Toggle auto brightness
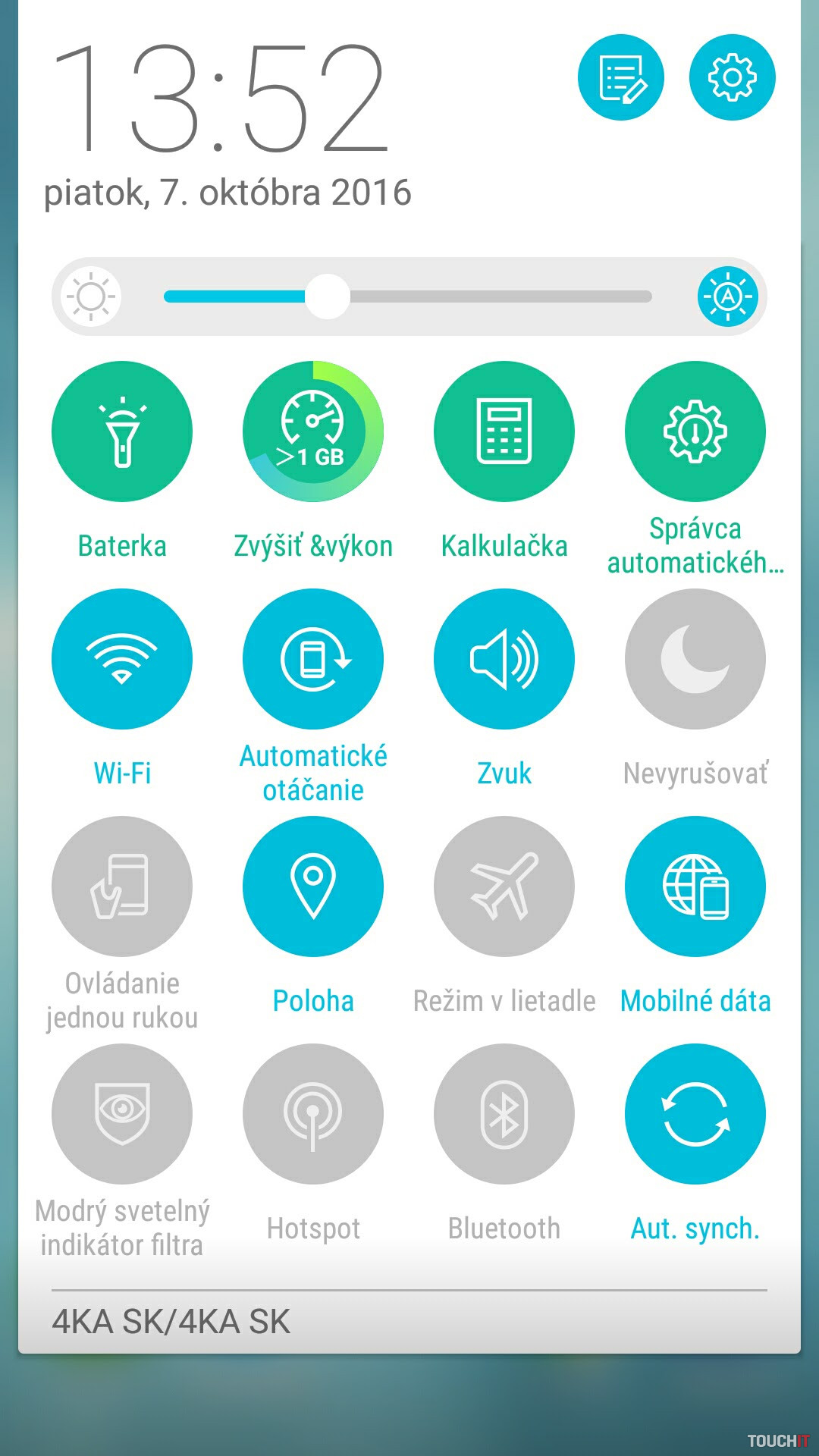The height and width of the screenshot is (1456, 819). (727, 297)
